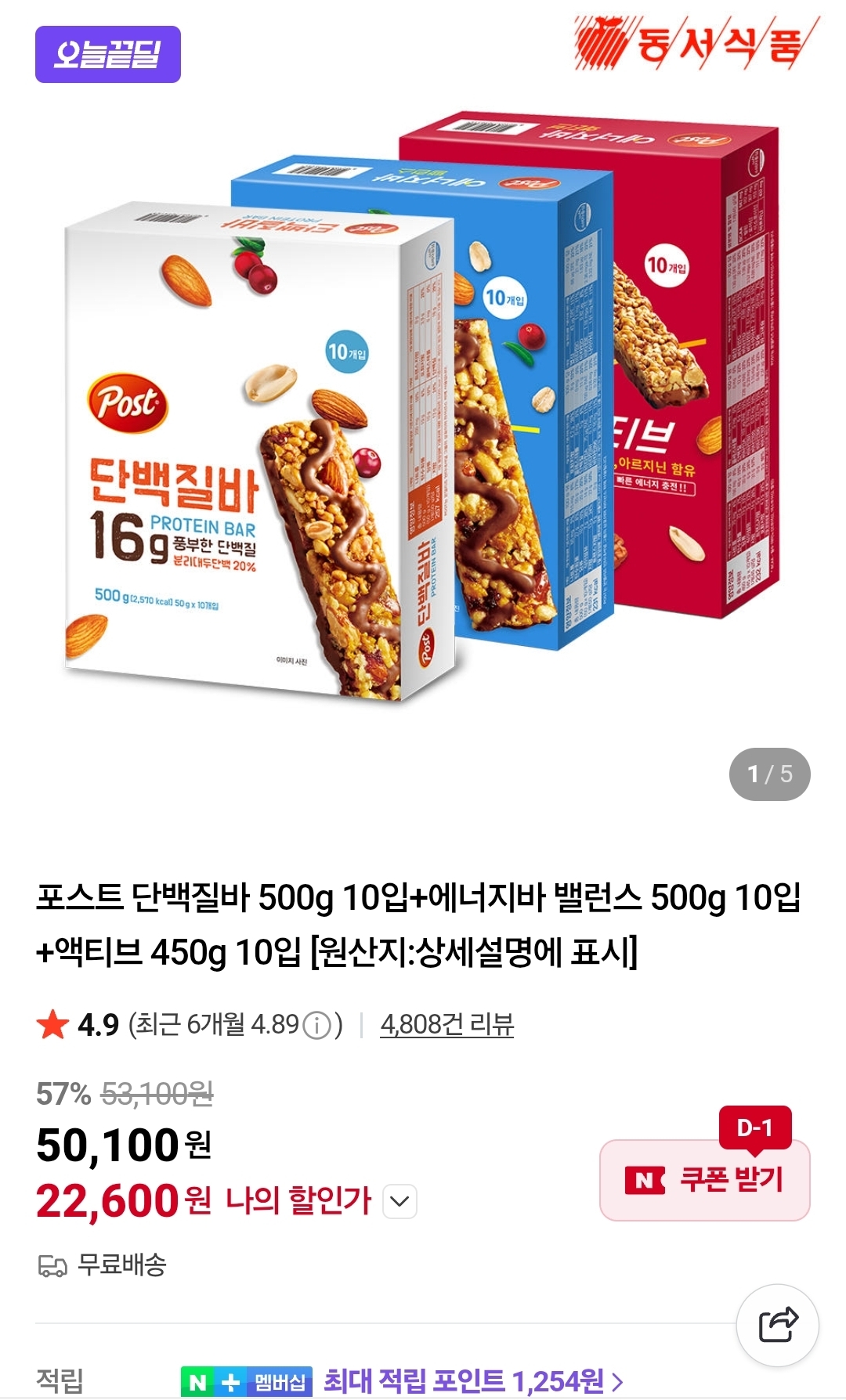Tap the 쿠폰 받기 coupon button
The height and width of the screenshot is (1400, 846).
tap(704, 1180)
